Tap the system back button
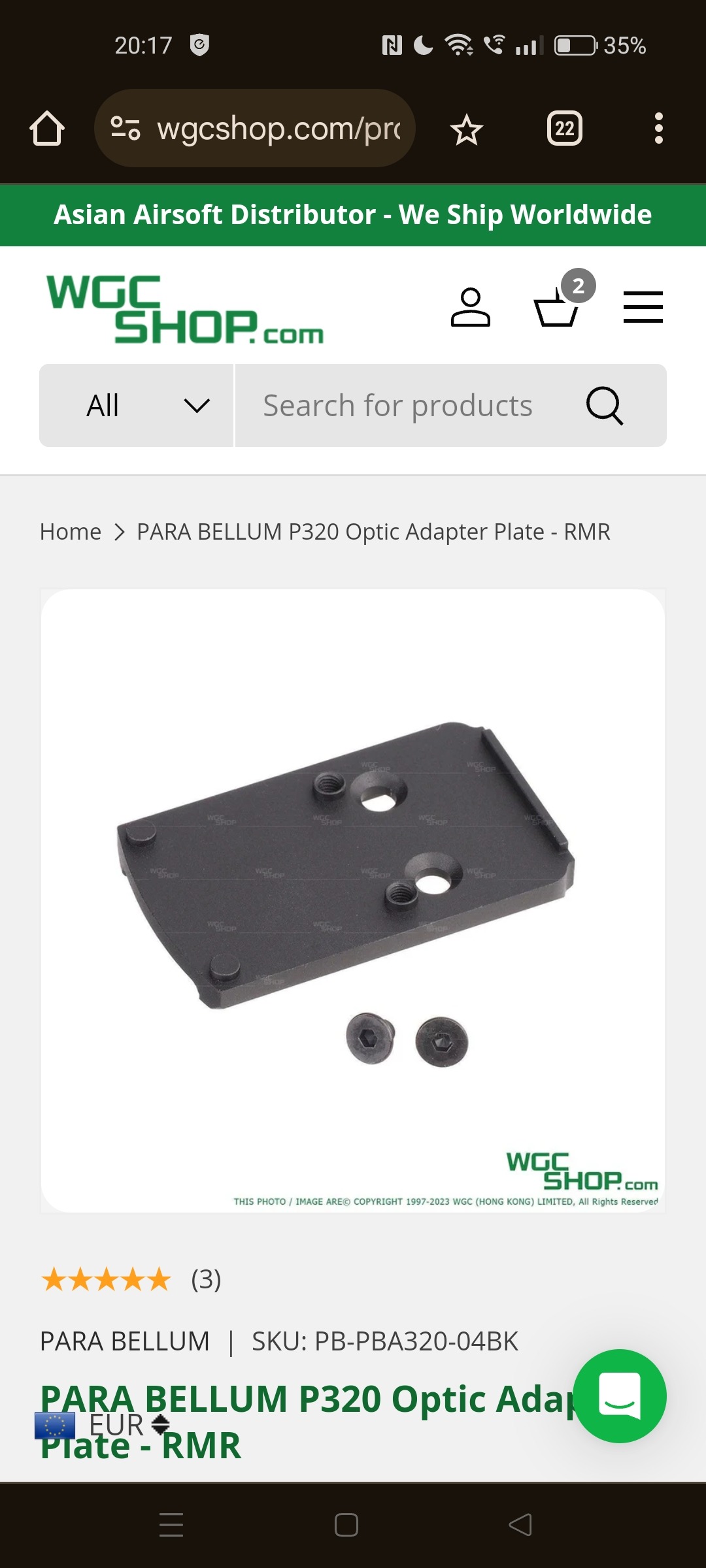Image resolution: width=706 pixels, height=1568 pixels. point(520,1525)
